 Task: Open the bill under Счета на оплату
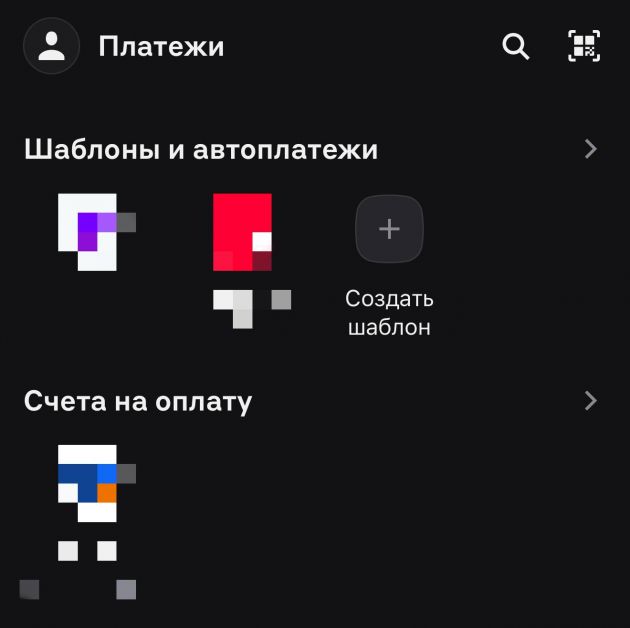coord(88,484)
